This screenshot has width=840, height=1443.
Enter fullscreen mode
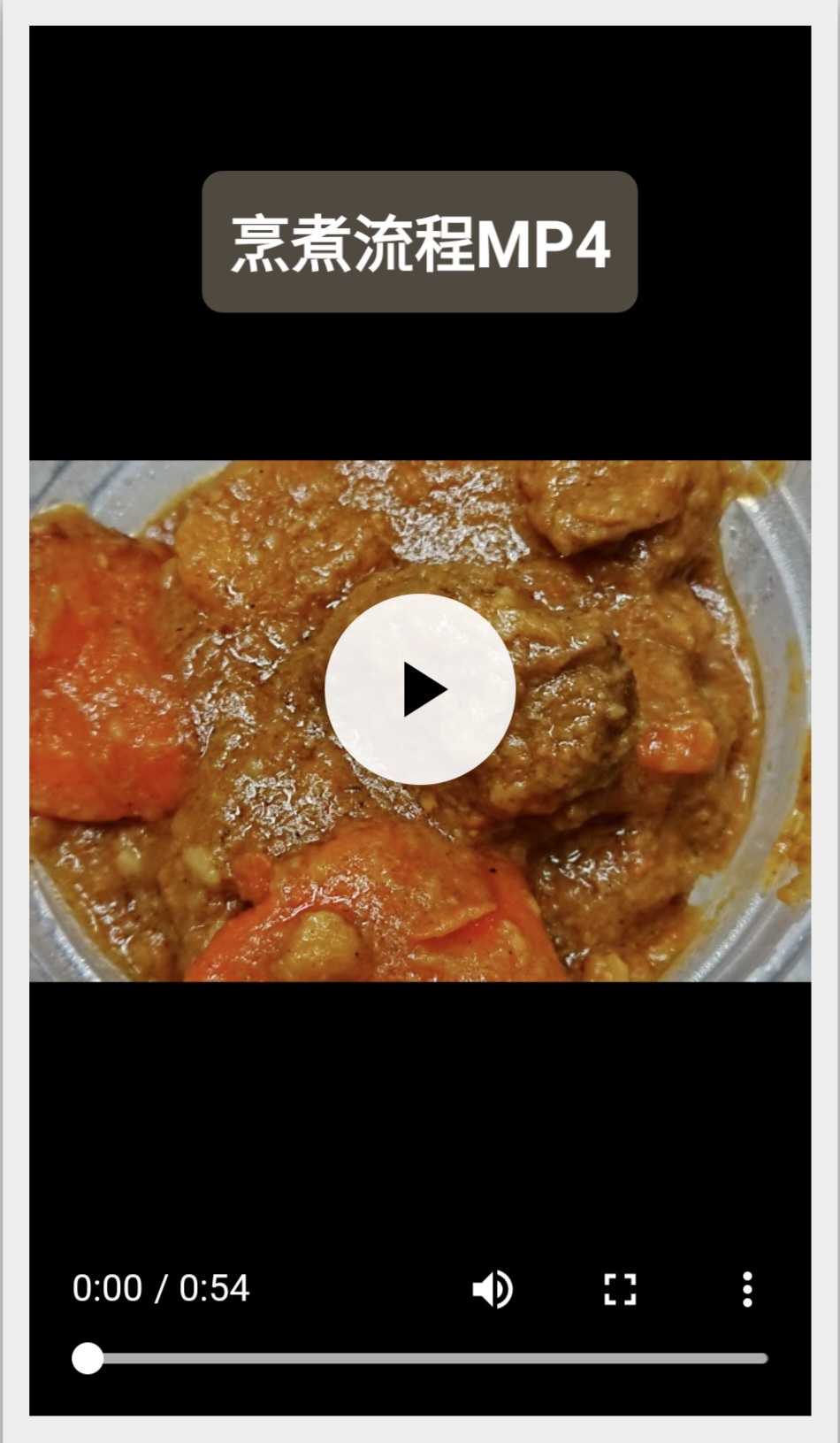pos(620,1289)
